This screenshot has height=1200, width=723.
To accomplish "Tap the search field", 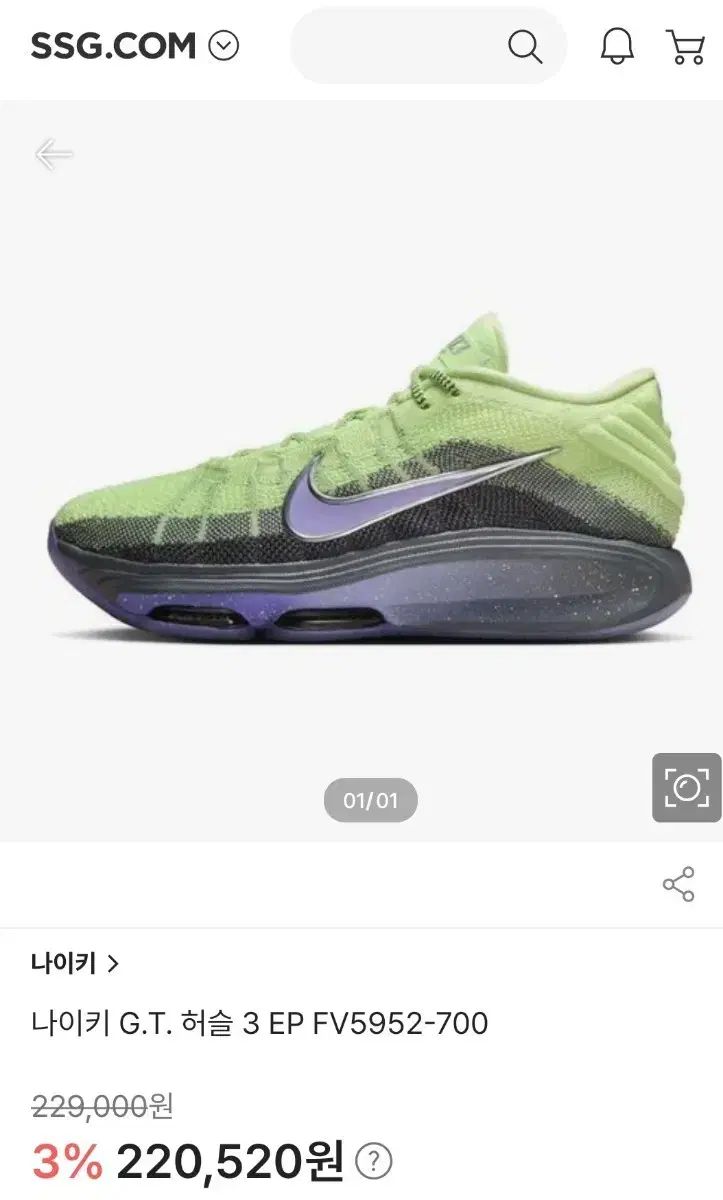I will point(400,46).
